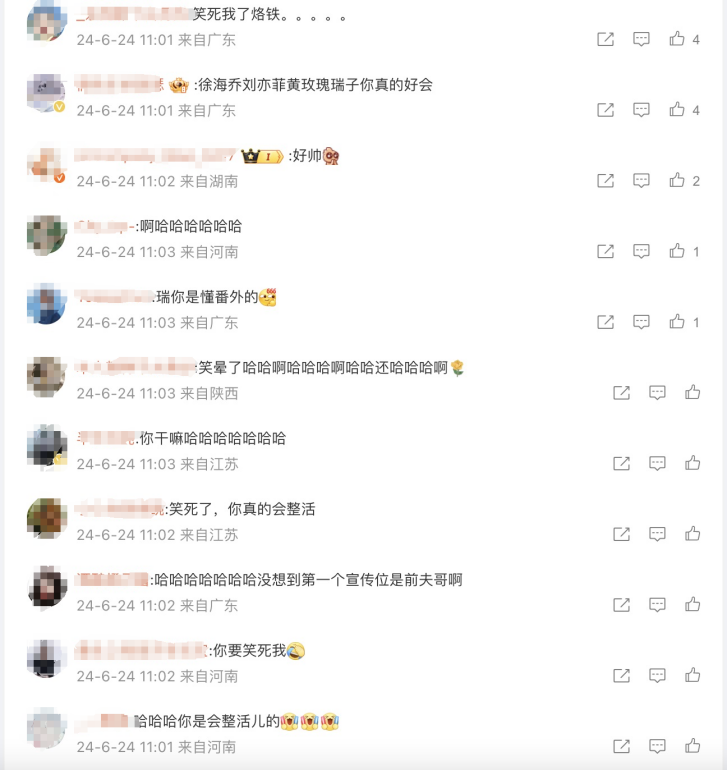727x770 pixels.
Task: Like the comment "哈哈哈你是会整活儿的"
Action: click(693, 746)
